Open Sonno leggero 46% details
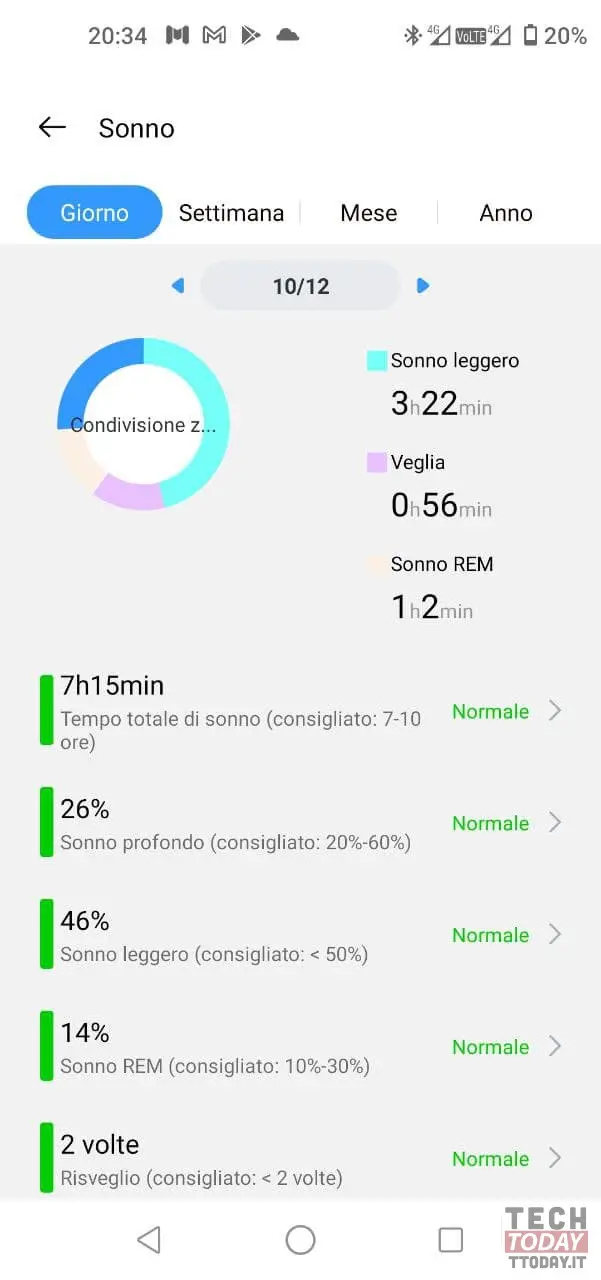Image resolution: width=601 pixels, height=1280 pixels. tap(300, 935)
